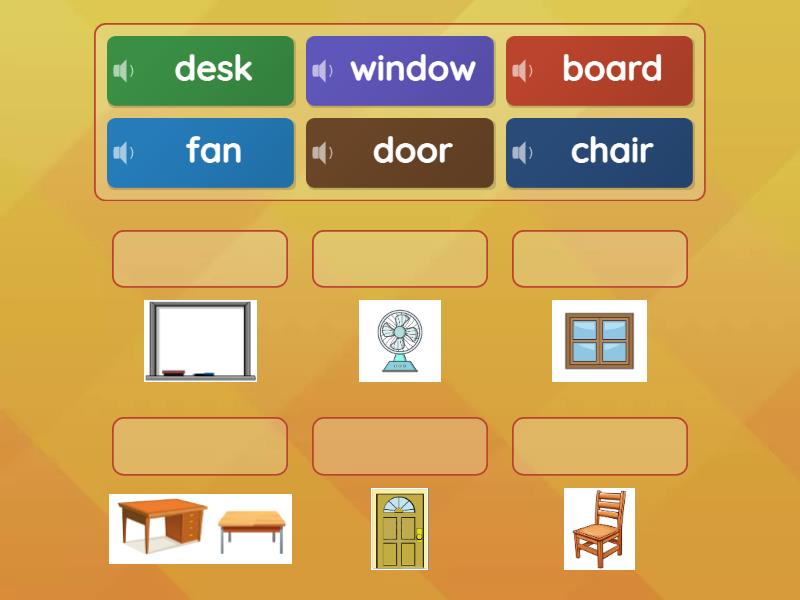
Task: Tap the empty slot above the chair picture
Action: [x=600, y=446]
